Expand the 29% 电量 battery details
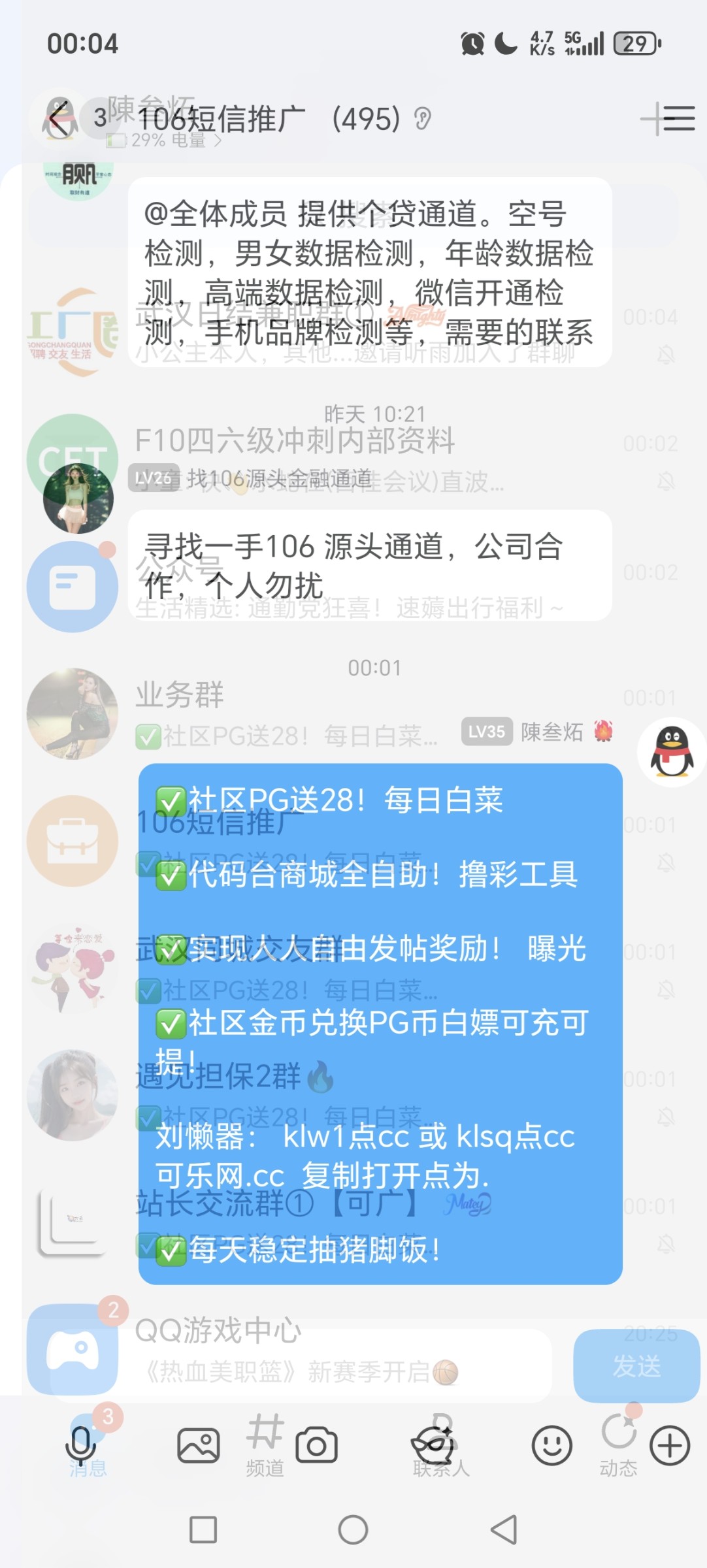Viewport: 707px width, 1568px height. point(163,139)
